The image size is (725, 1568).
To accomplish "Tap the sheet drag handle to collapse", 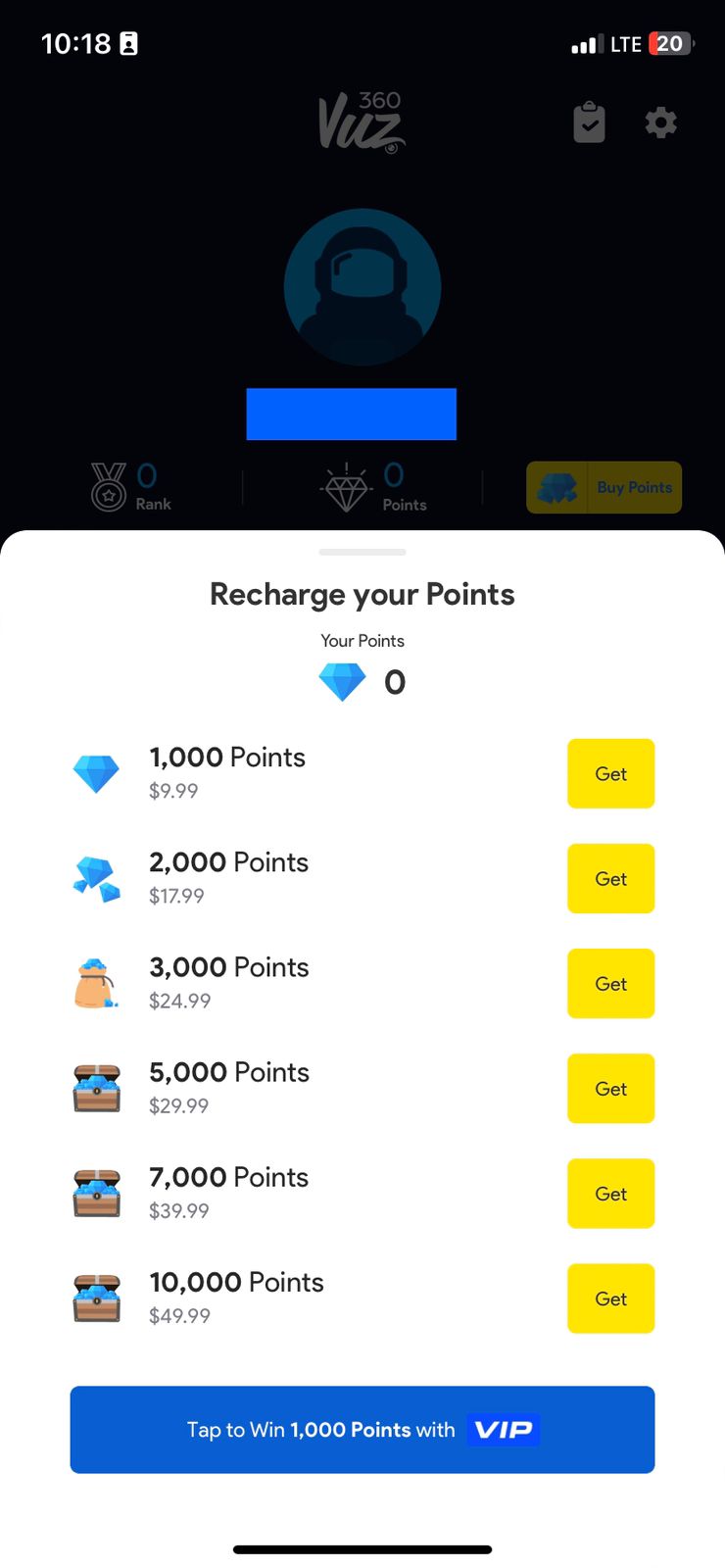I will point(362,552).
